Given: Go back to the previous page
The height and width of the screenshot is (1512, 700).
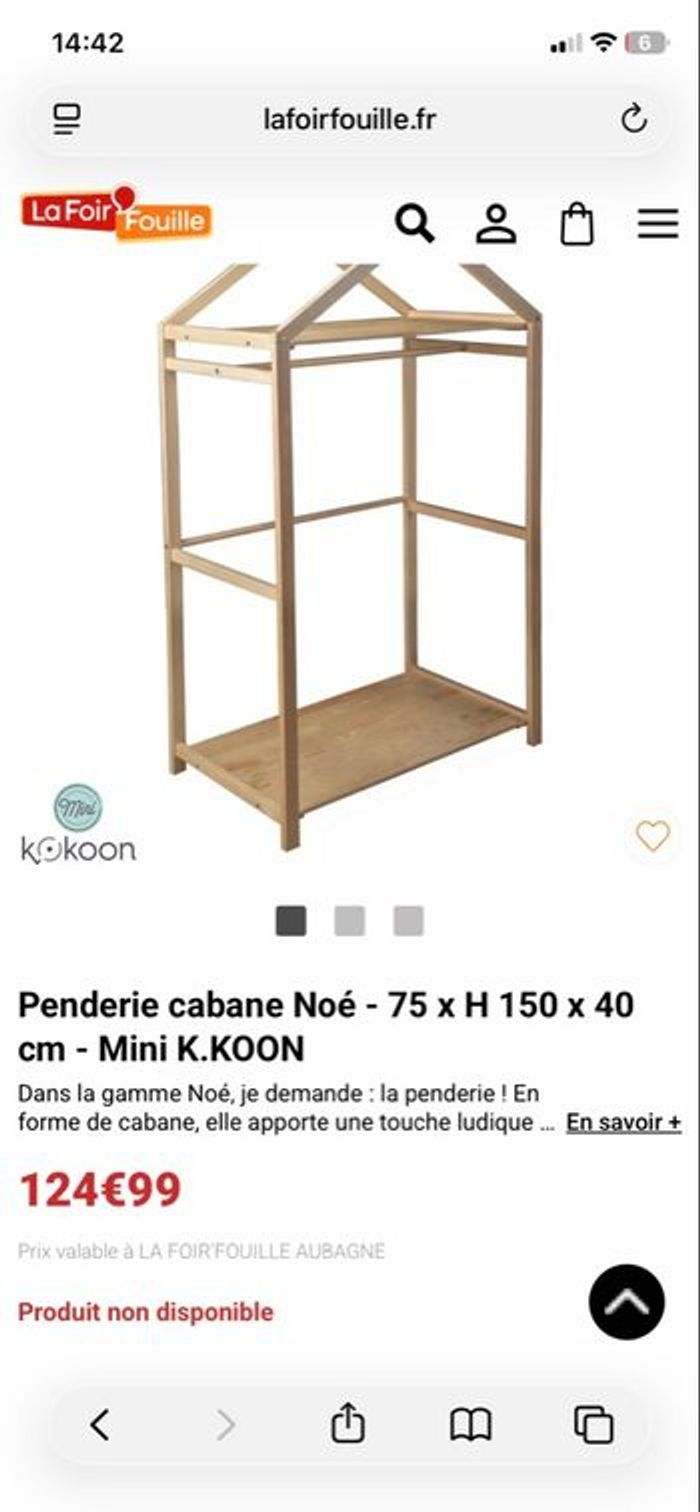Looking at the screenshot, I should coord(99,1424).
